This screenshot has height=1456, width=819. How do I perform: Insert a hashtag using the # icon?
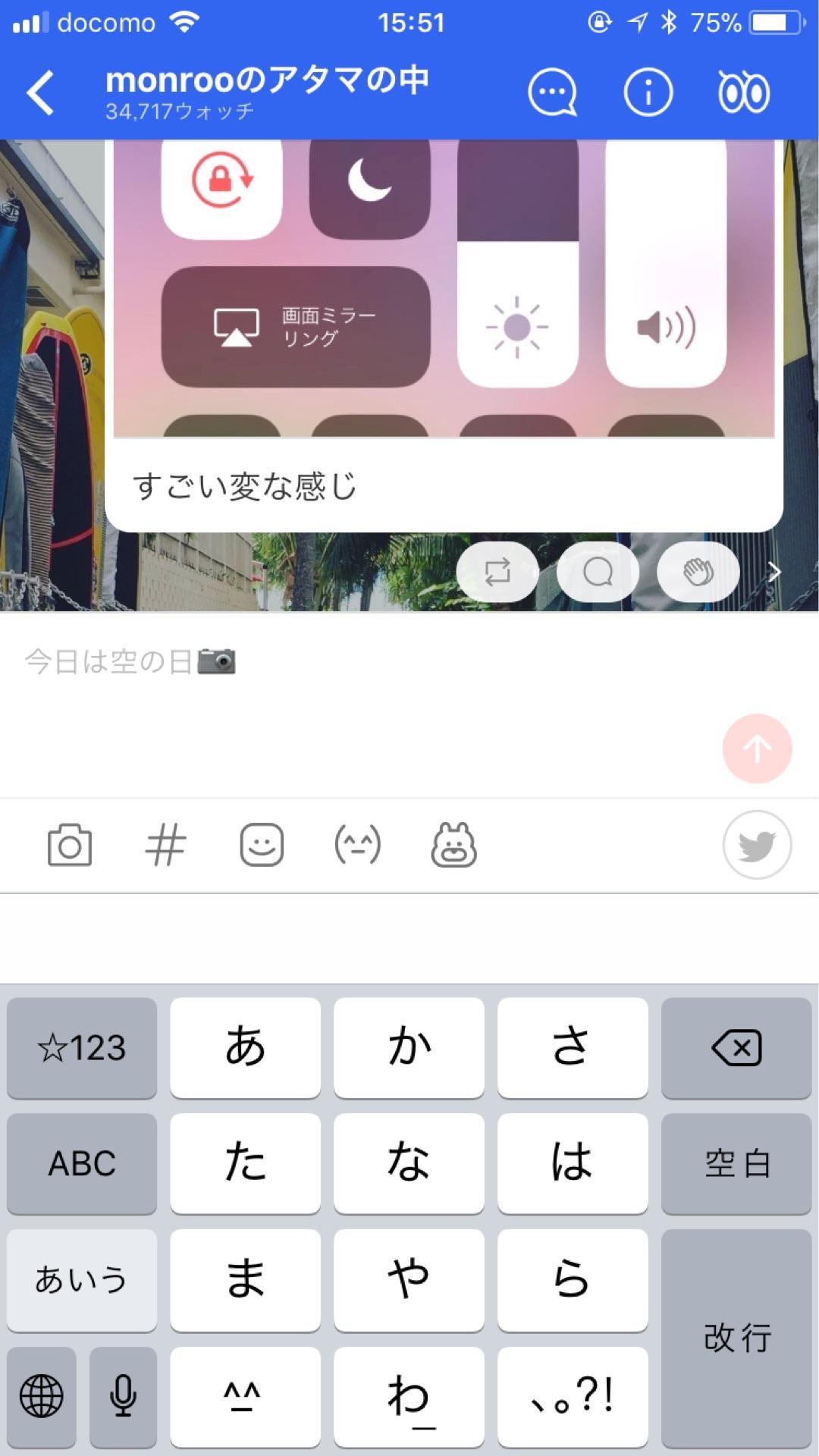pos(165,845)
